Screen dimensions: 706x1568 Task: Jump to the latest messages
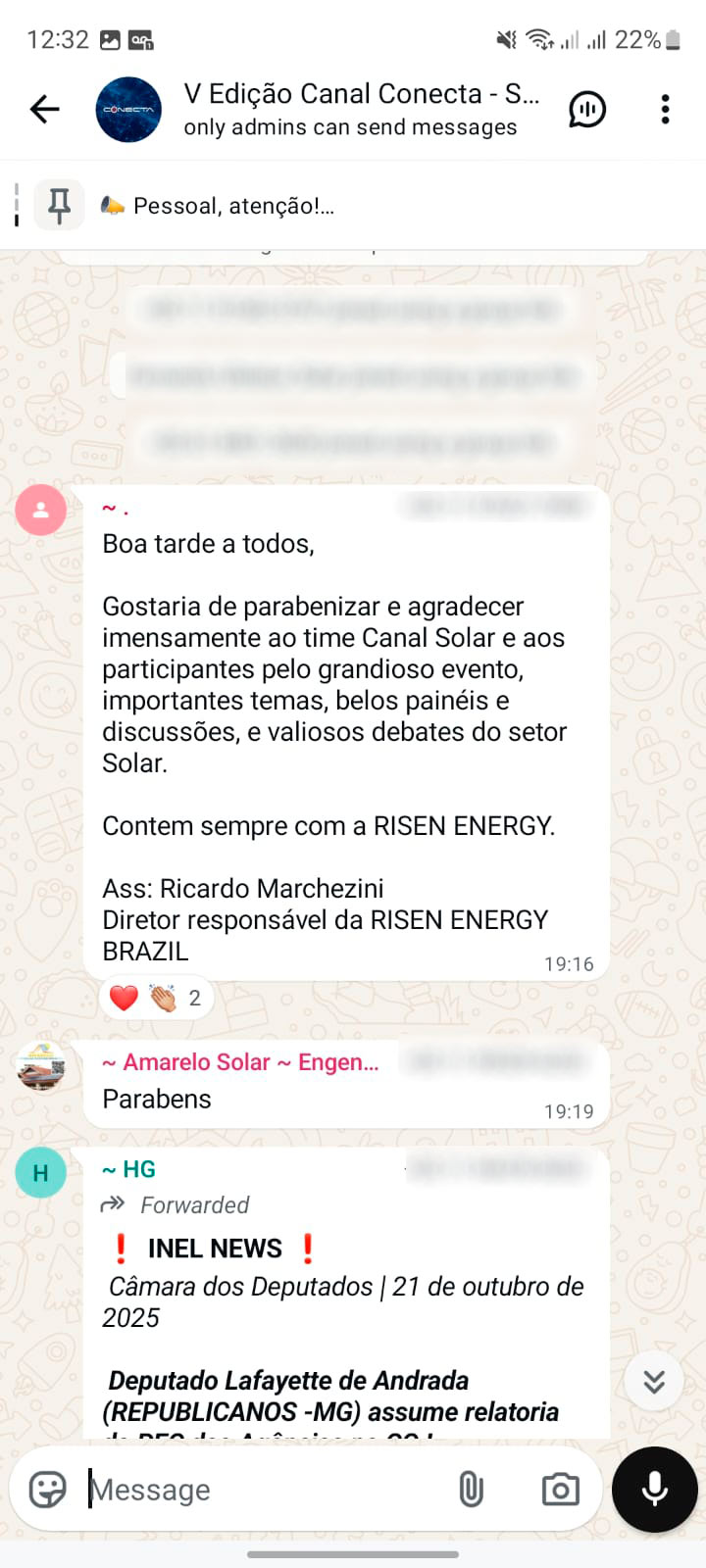coord(654,1382)
